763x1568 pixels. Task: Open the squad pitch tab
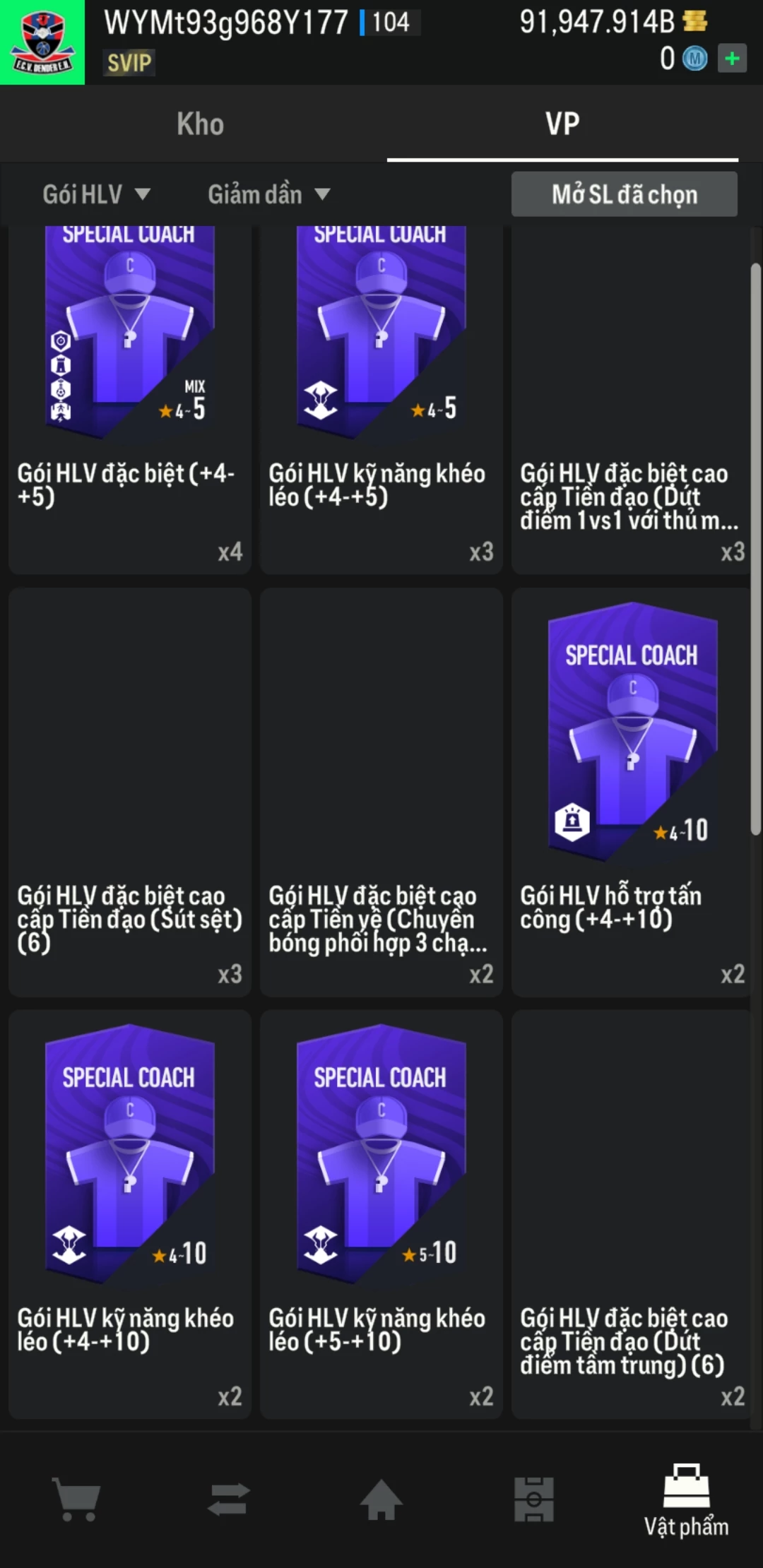pyautogui.click(x=534, y=1499)
